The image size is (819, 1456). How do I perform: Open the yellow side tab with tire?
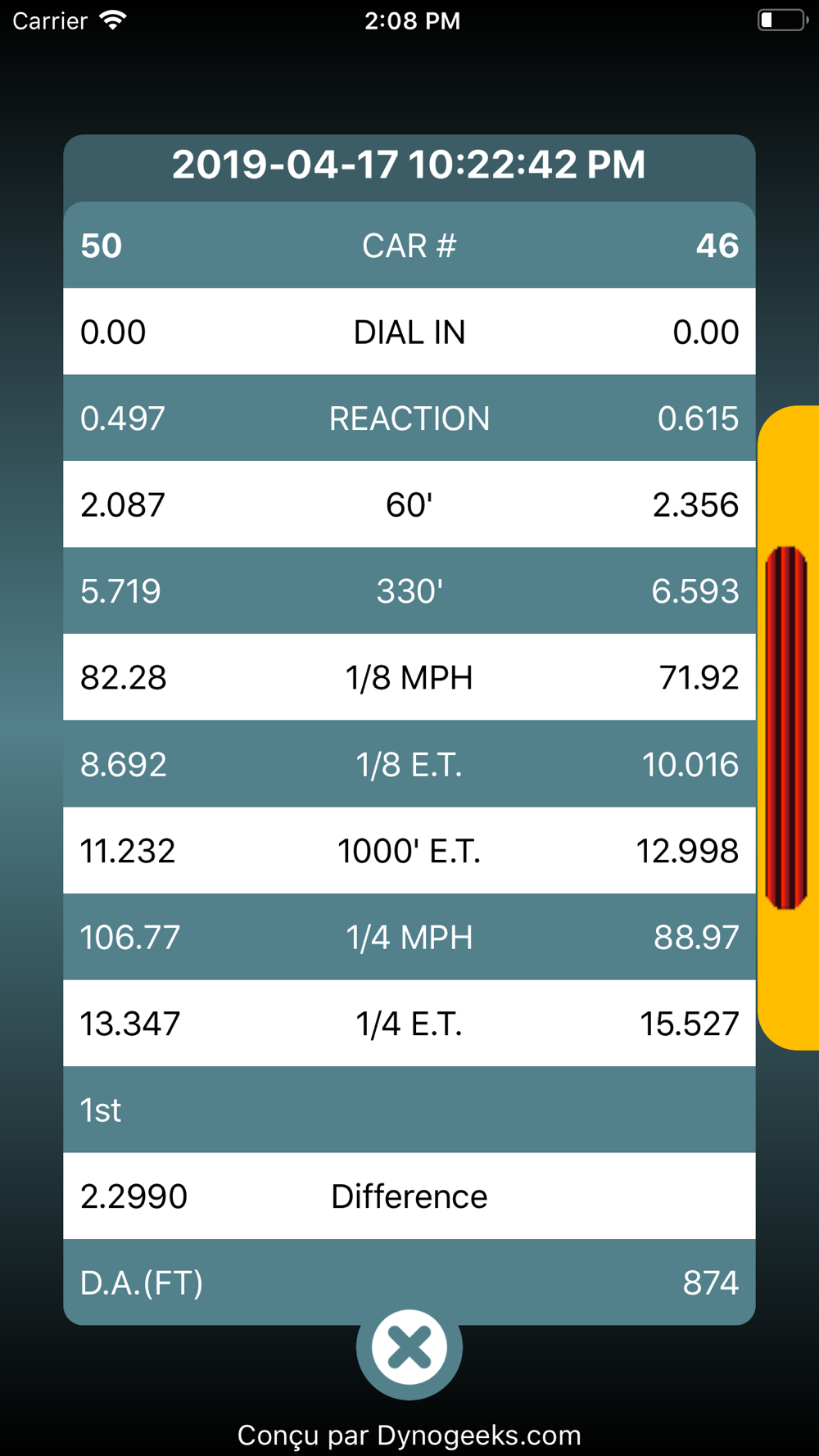[x=789, y=727]
